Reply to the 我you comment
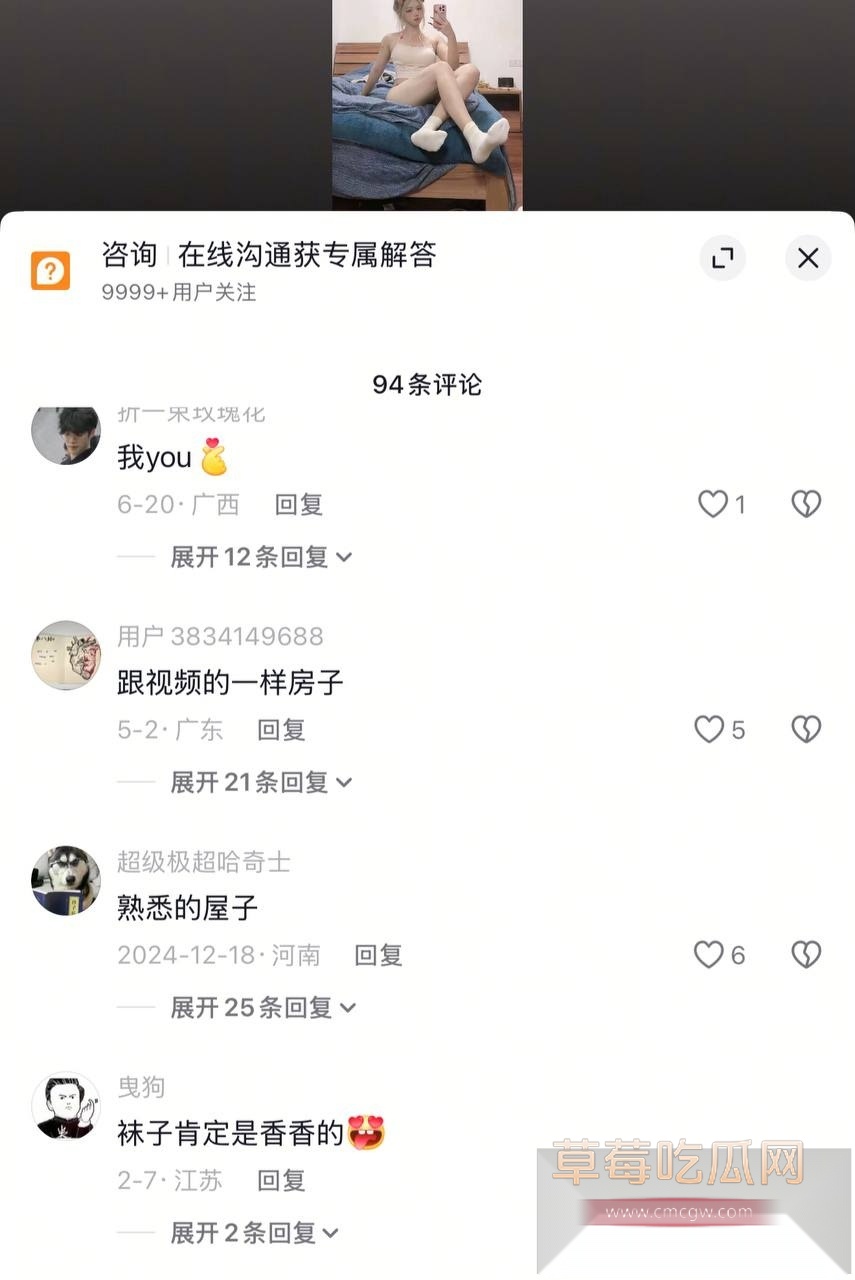 coord(299,504)
